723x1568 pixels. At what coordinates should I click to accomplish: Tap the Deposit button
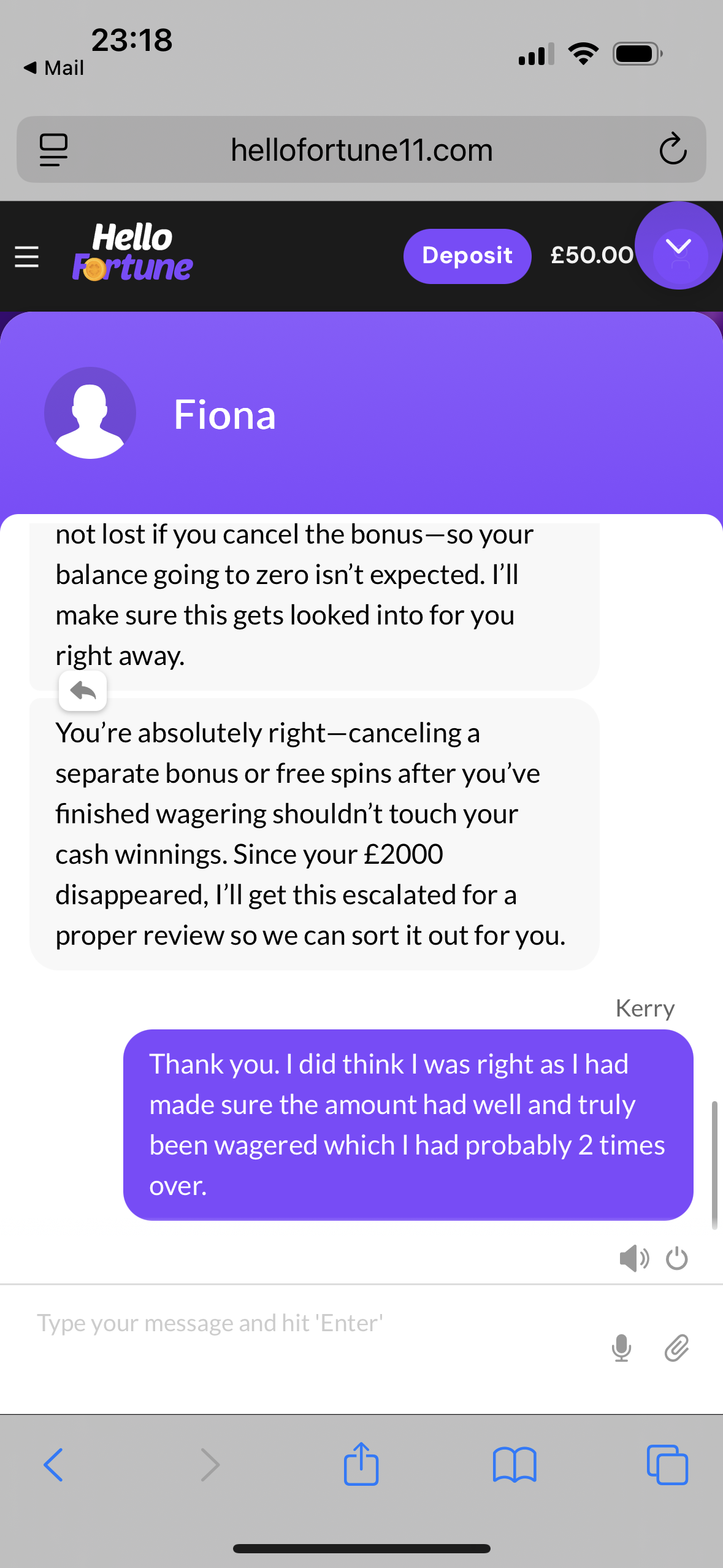467,256
